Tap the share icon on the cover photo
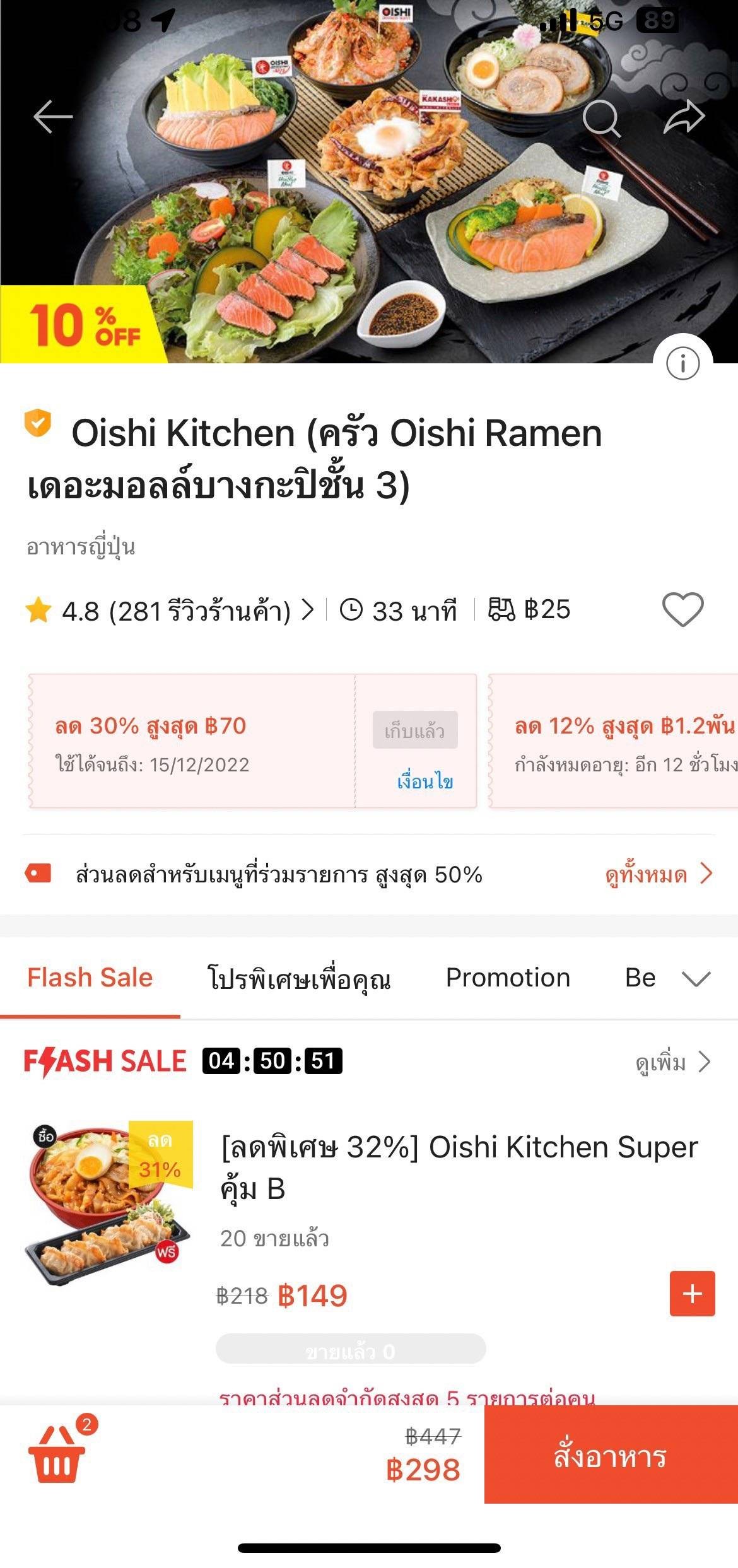This screenshot has height=1568, width=738. pyautogui.click(x=684, y=117)
